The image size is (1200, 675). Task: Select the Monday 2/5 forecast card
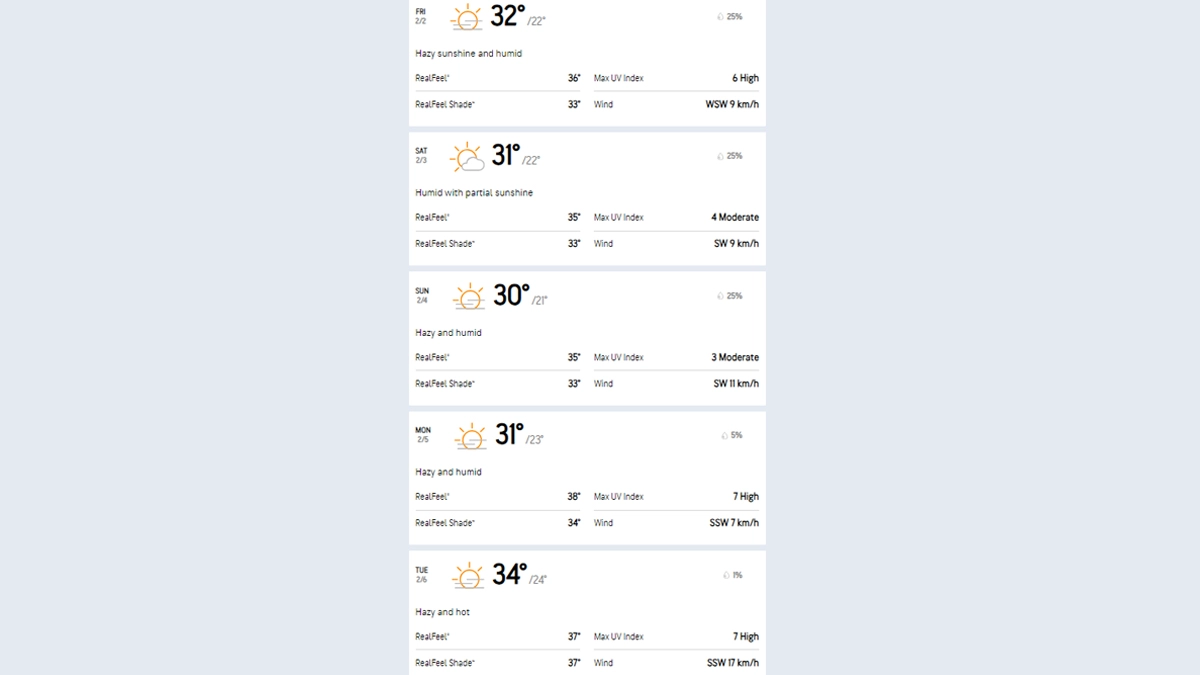587,477
